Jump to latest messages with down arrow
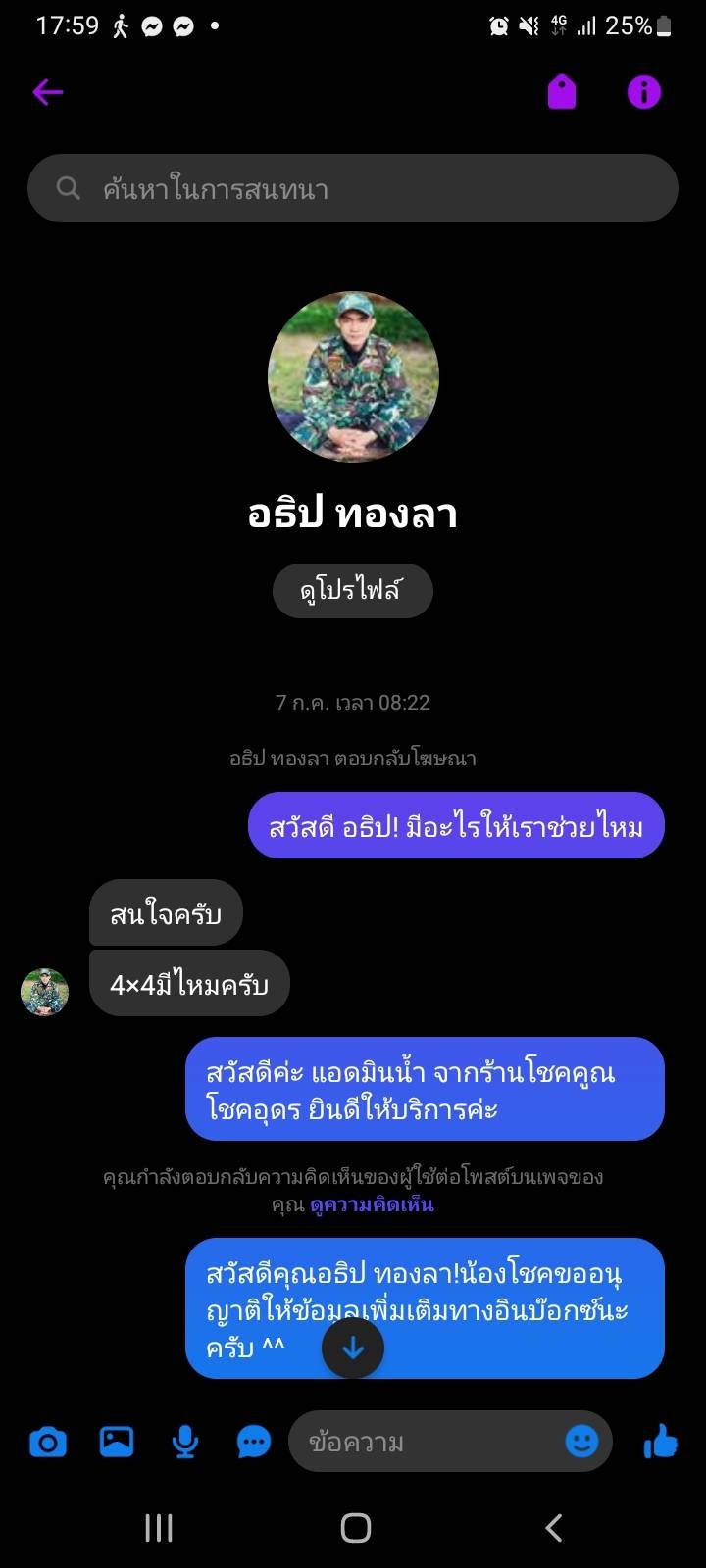The width and height of the screenshot is (706, 1568). pyautogui.click(x=353, y=1348)
